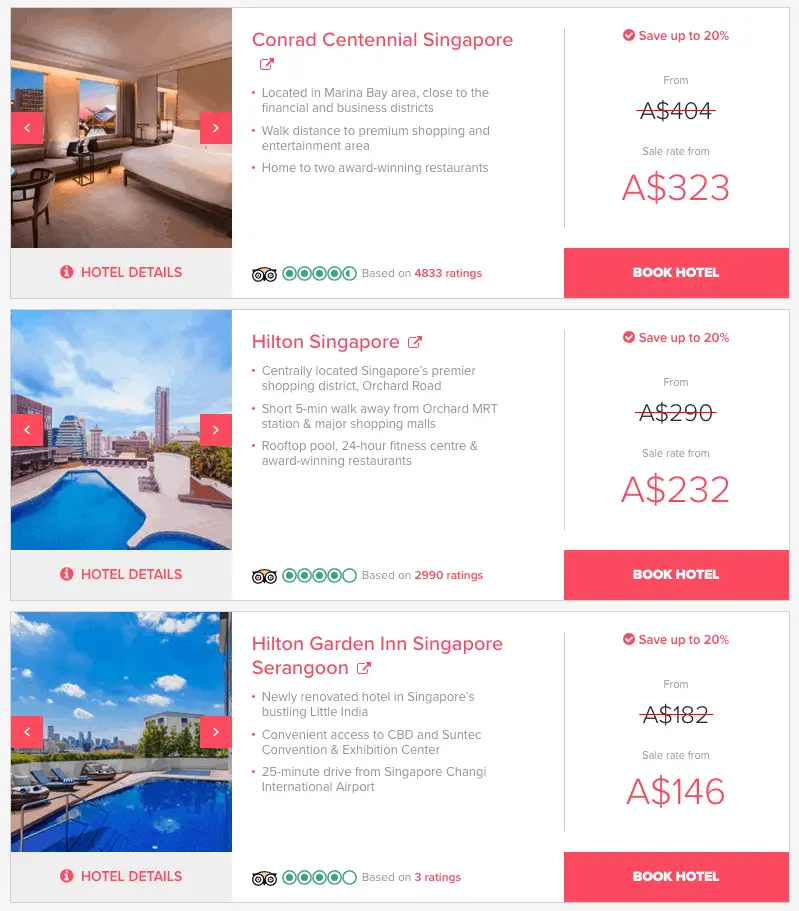This screenshot has height=911, width=799.
Task: View hotel details for Hilton Garden Inn Serangoon
Action: pos(121,876)
